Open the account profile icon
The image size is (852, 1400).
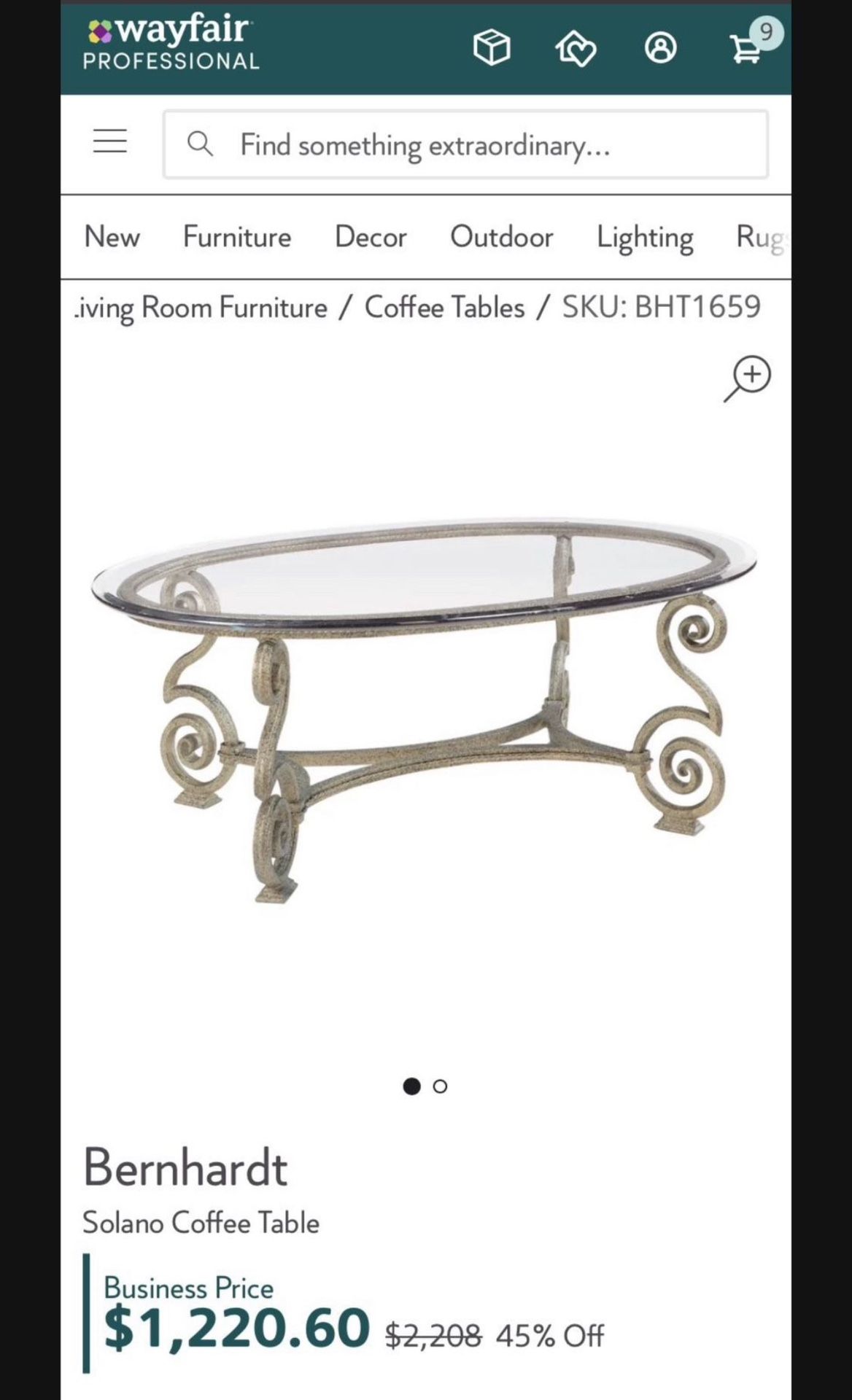click(660, 48)
